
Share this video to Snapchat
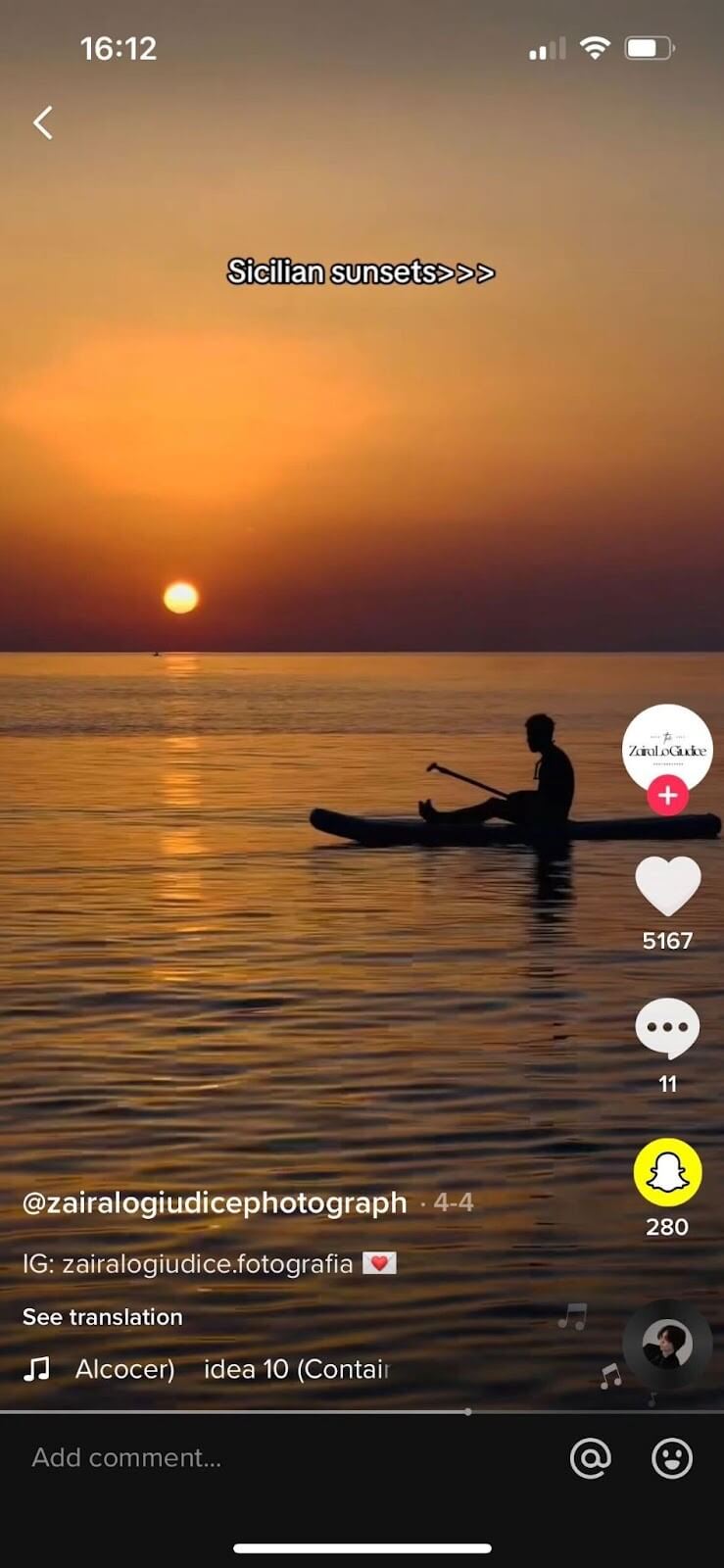[x=667, y=1172]
